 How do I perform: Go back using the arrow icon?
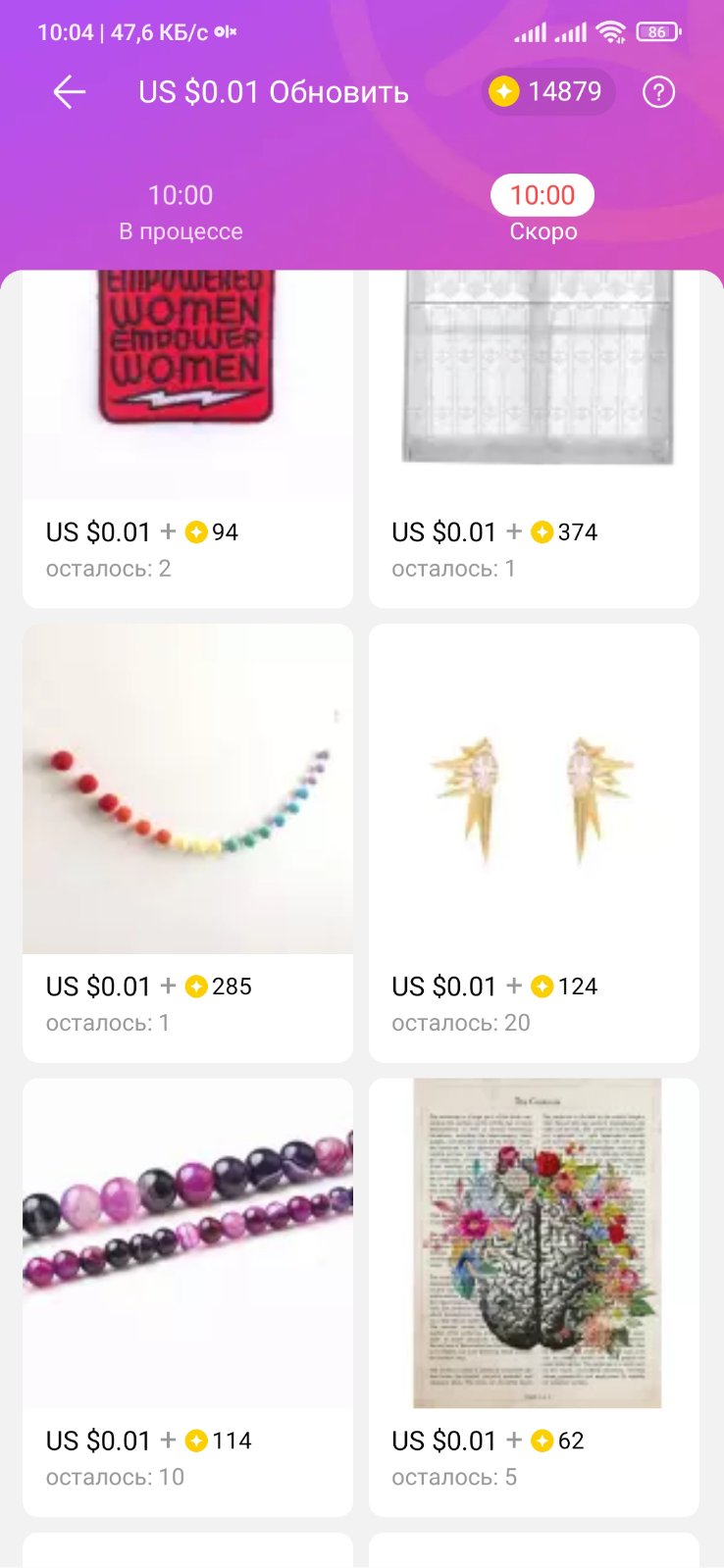pyautogui.click(x=69, y=92)
